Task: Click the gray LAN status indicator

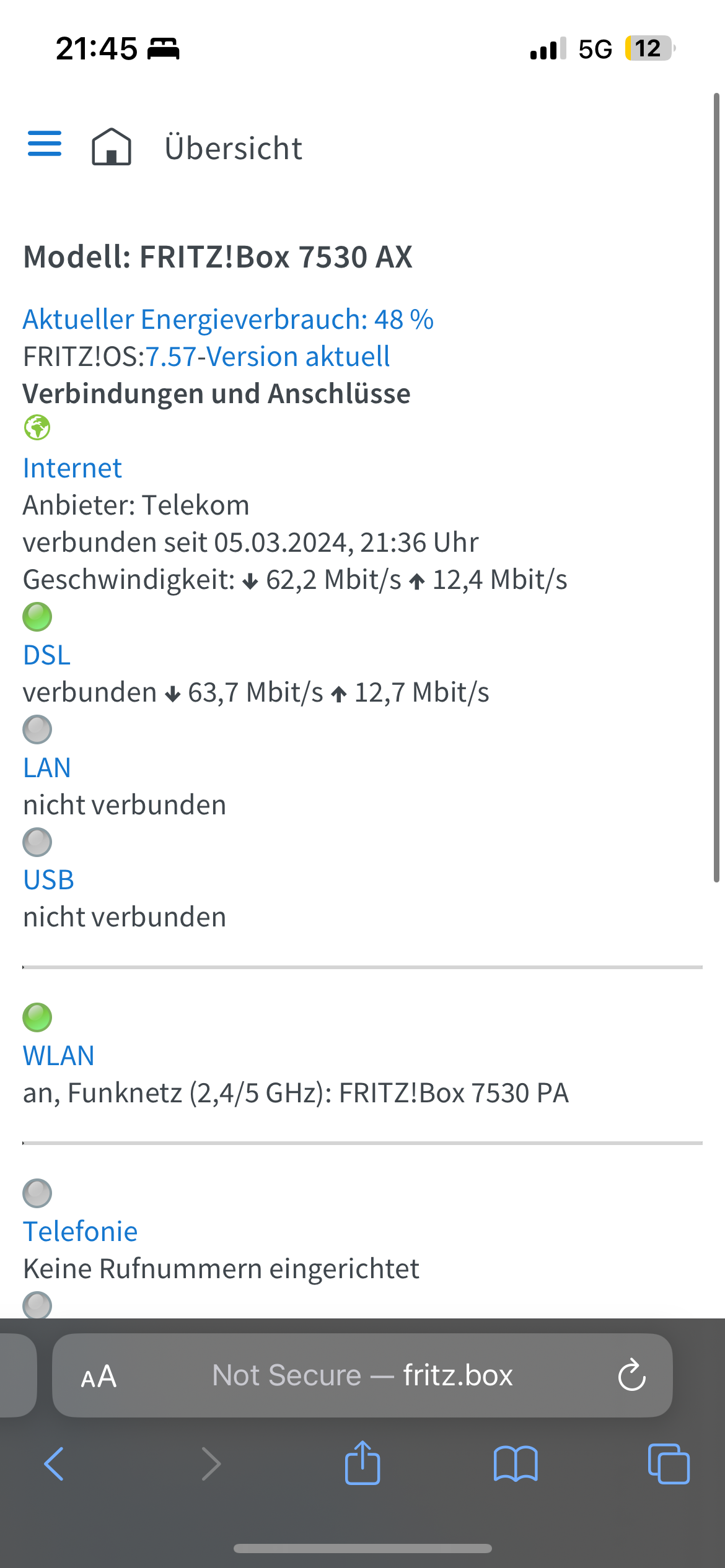Action: pyautogui.click(x=37, y=730)
